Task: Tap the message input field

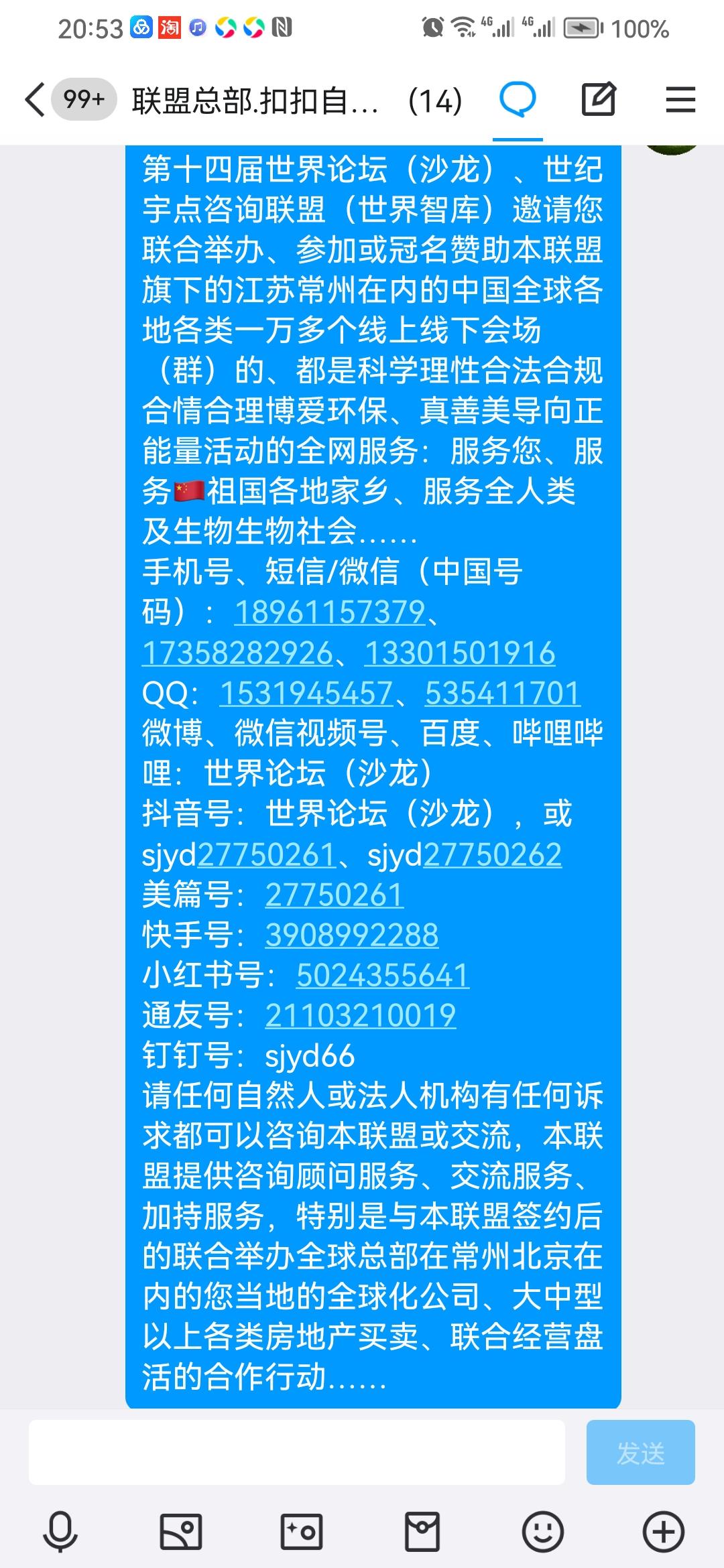Action: tap(295, 1451)
